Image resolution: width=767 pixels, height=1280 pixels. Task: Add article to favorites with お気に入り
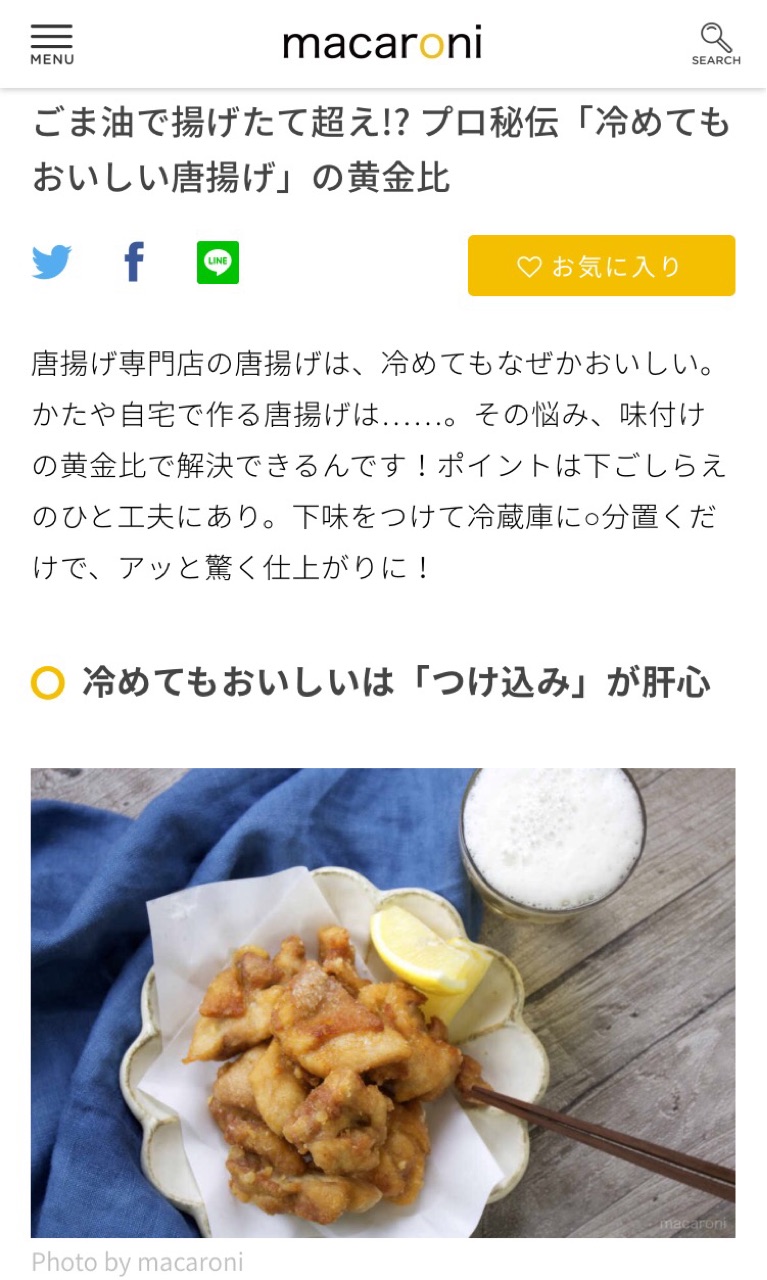[x=601, y=266]
